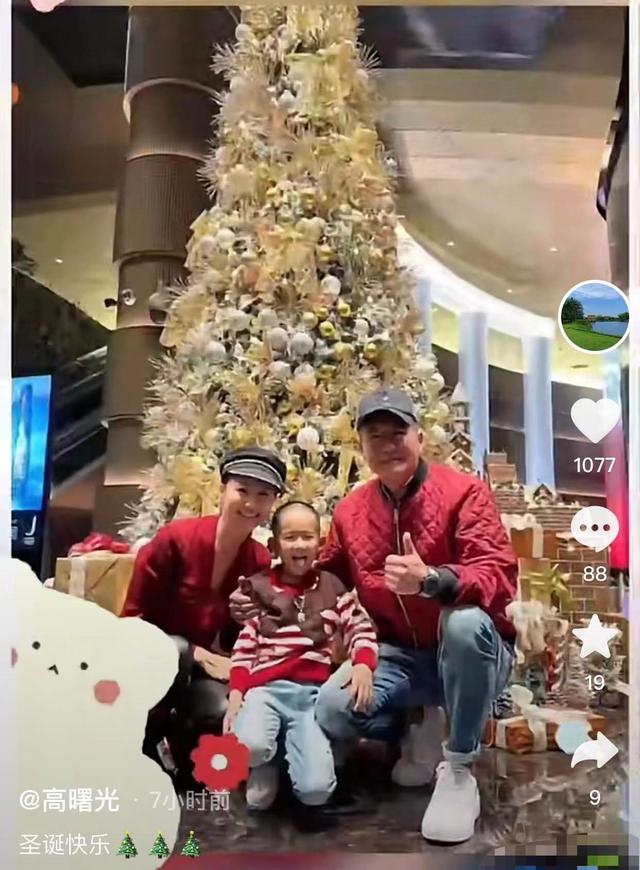Screen dimensions: 640x870
Task: Open the video creator's profile avatar
Action: click(x=594, y=316)
